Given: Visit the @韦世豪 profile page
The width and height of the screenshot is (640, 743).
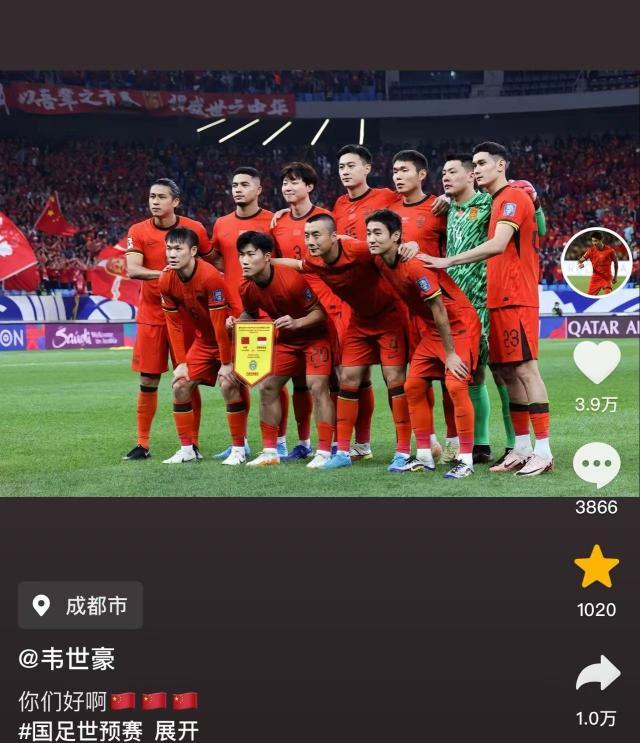Looking at the screenshot, I should point(67,658).
